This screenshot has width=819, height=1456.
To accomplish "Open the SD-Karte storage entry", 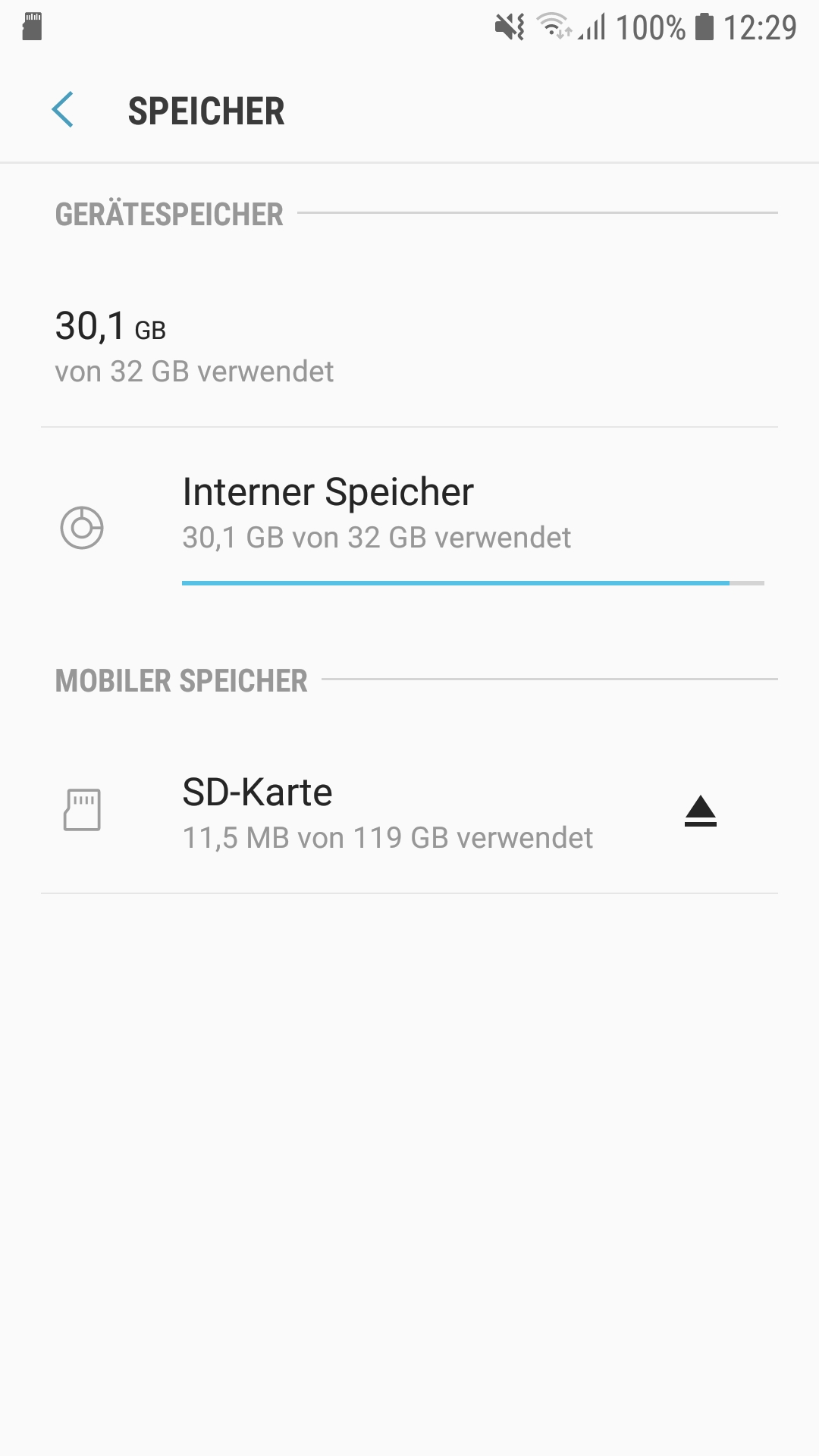I will pos(387,813).
